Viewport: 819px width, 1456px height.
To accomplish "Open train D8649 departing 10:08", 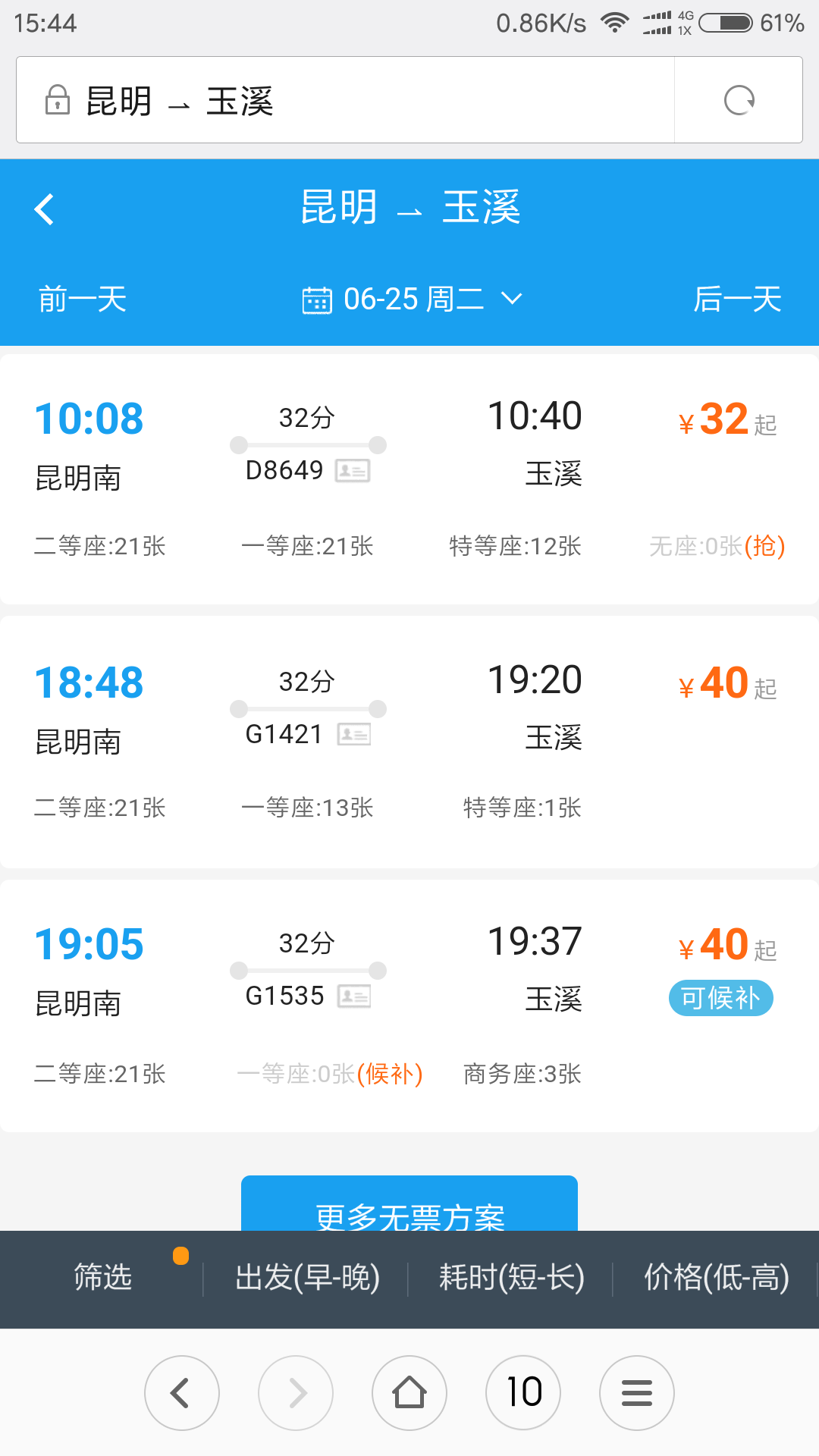I will click(x=409, y=479).
